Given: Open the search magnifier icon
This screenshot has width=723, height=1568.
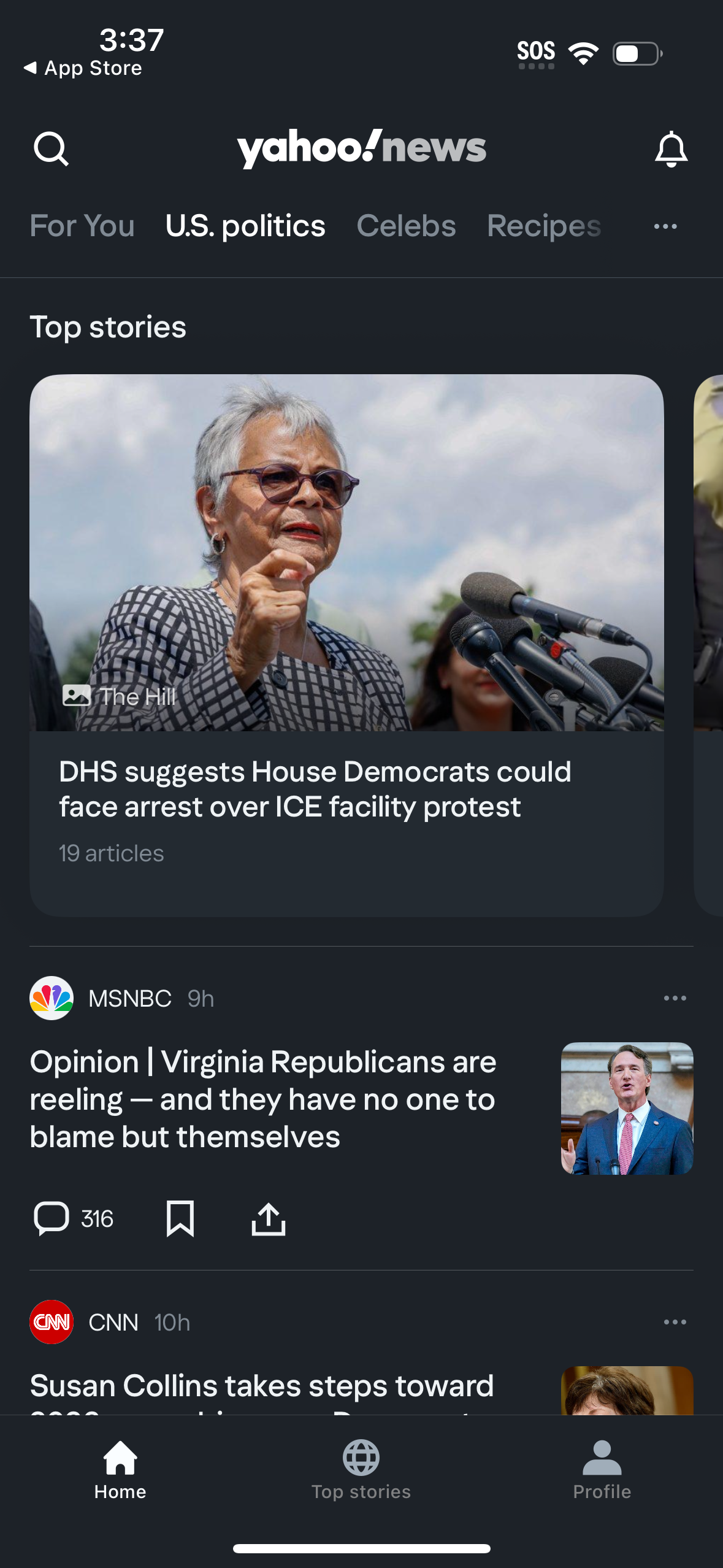Looking at the screenshot, I should (51, 148).
